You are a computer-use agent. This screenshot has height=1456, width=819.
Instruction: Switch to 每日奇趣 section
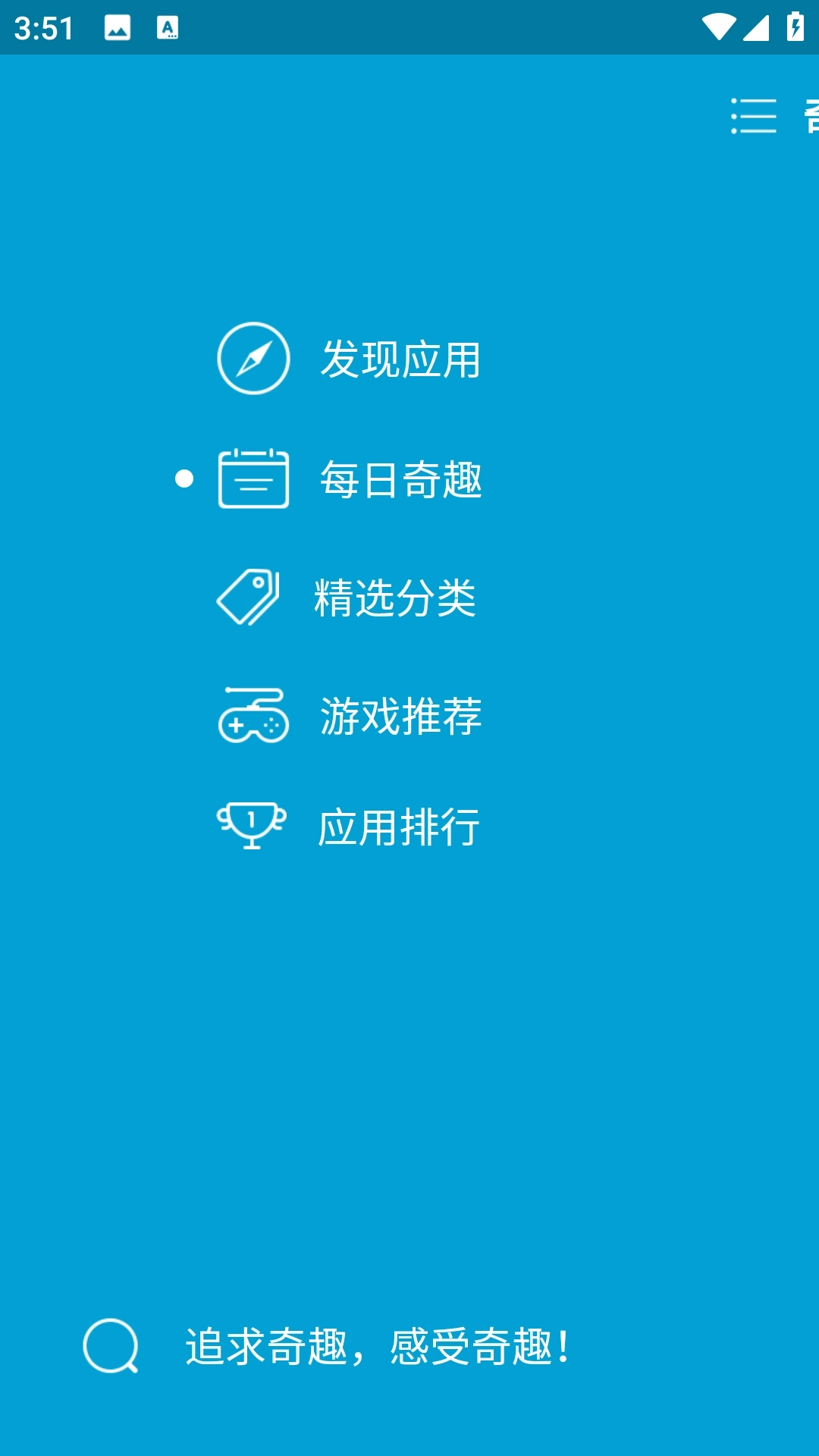(402, 478)
